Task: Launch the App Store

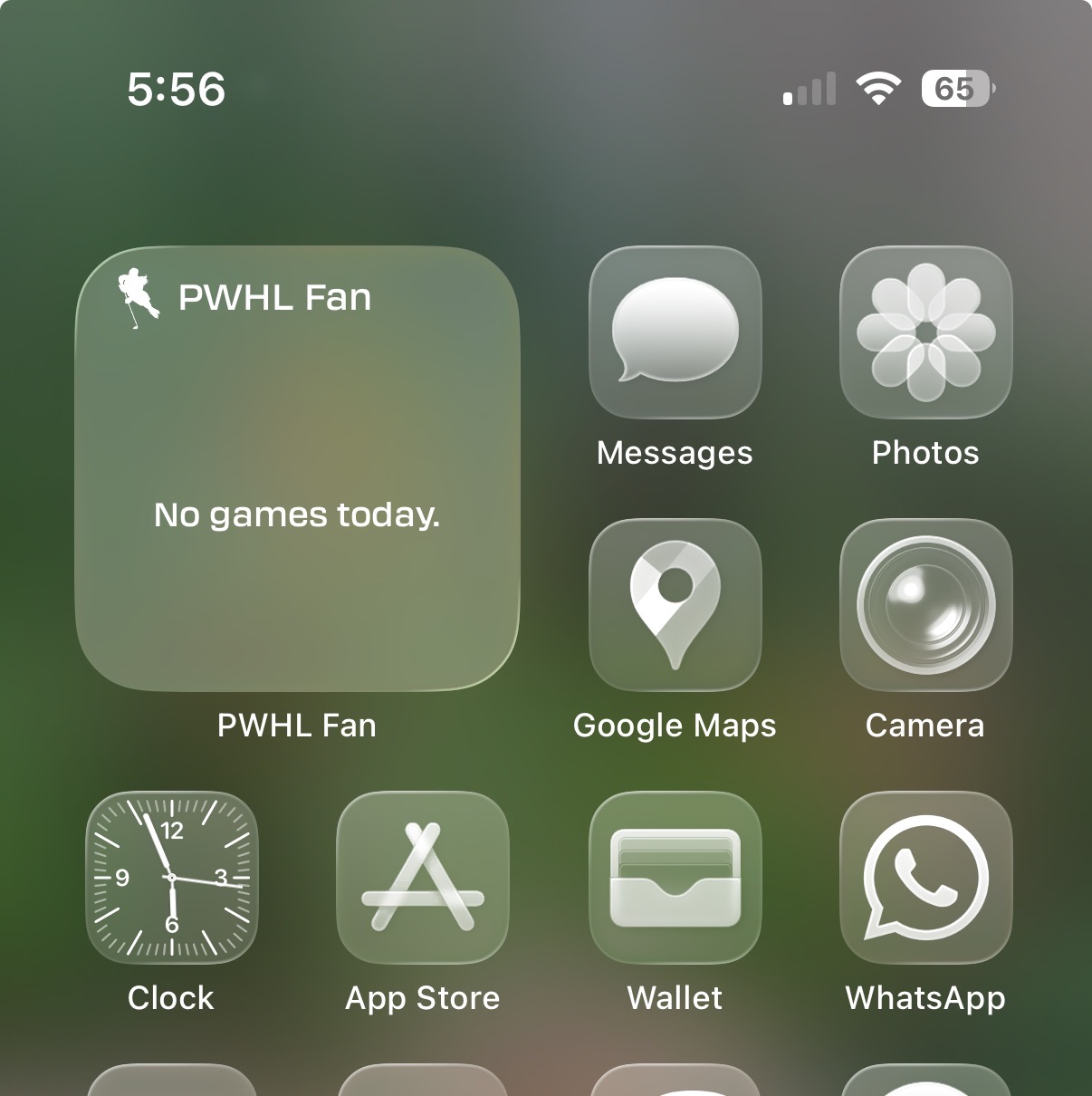Action: point(422,877)
